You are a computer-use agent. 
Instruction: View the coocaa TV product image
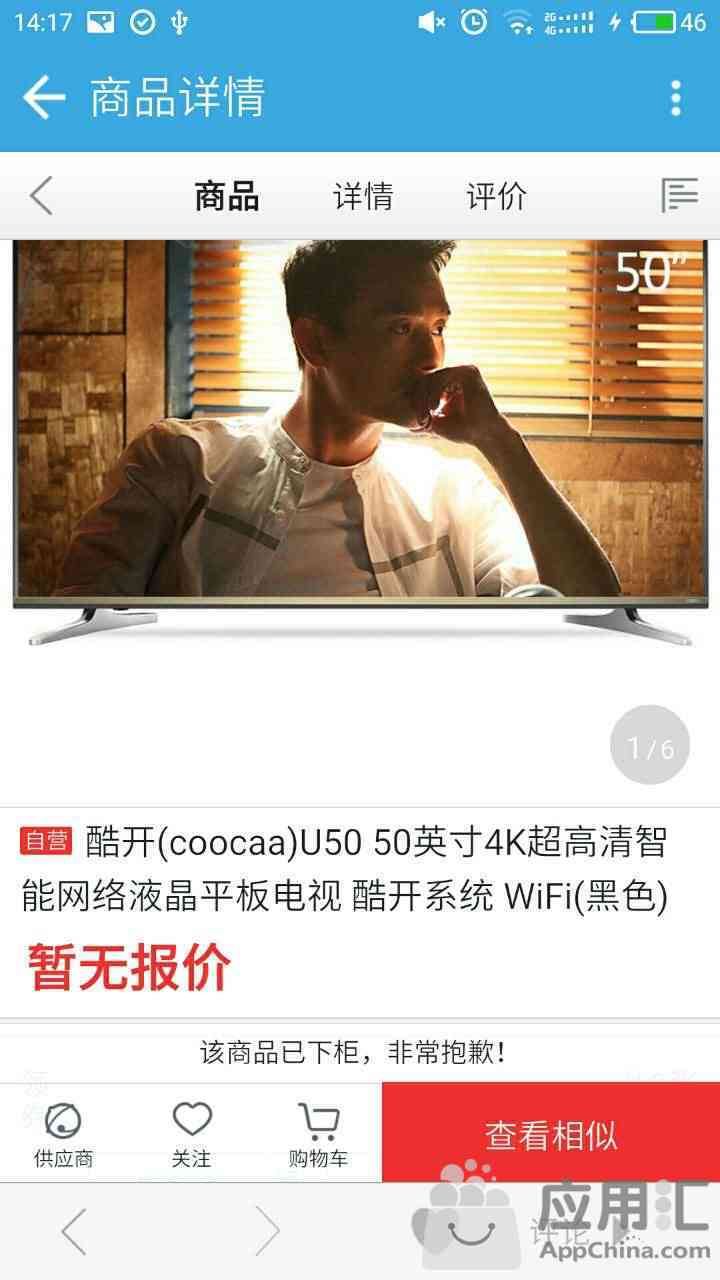point(360,440)
